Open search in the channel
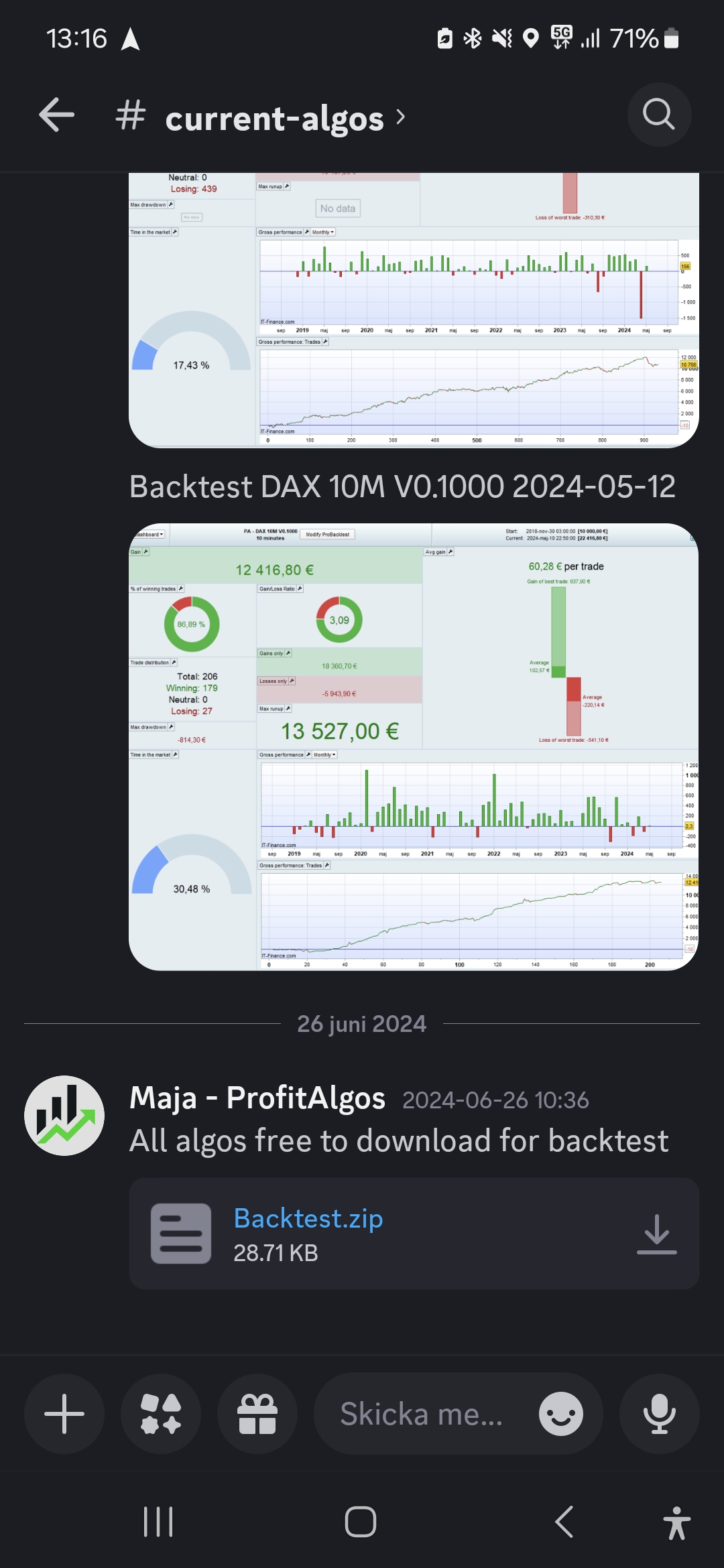The image size is (724, 1568). [x=658, y=115]
